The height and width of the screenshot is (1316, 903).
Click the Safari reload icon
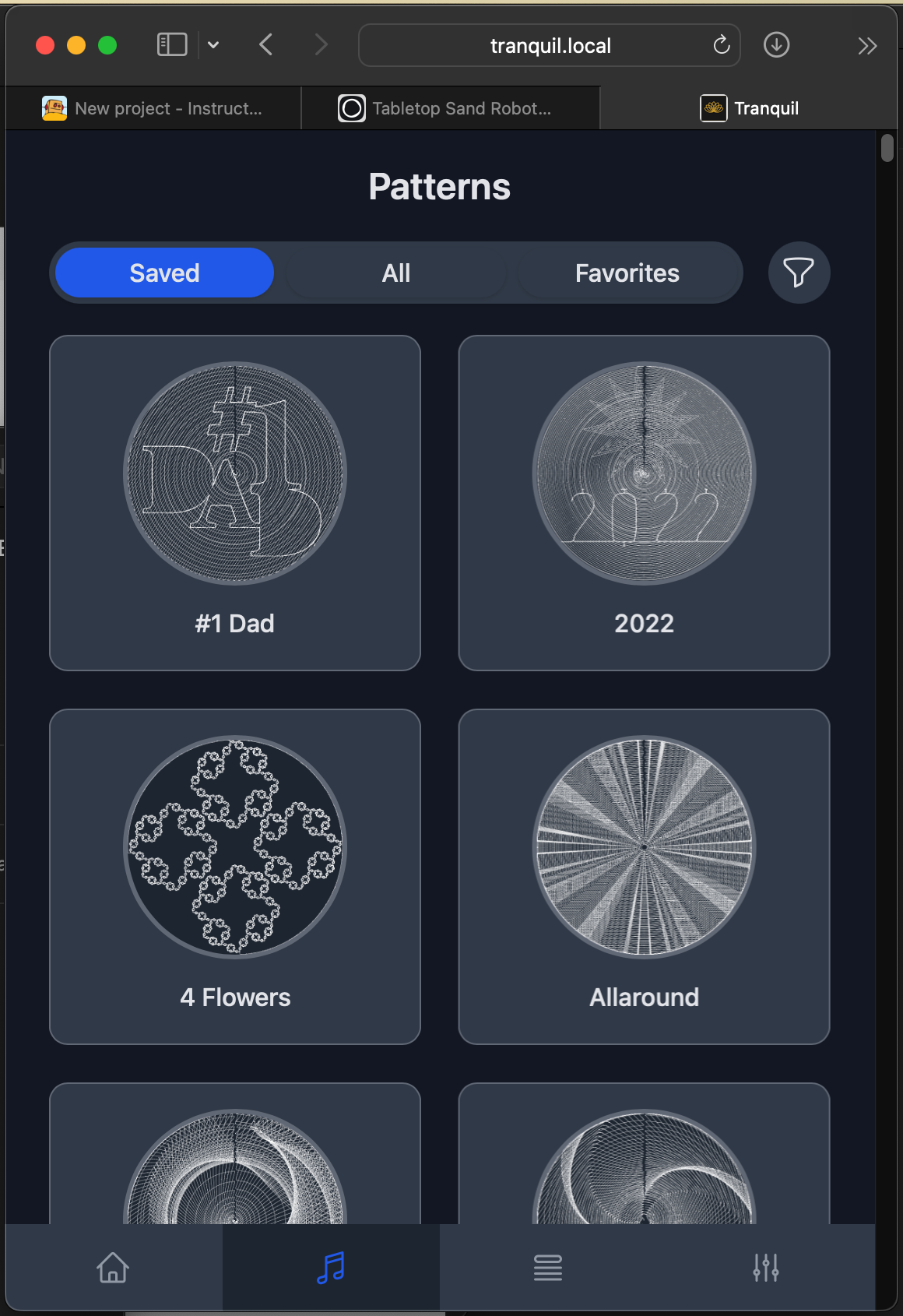point(720,45)
